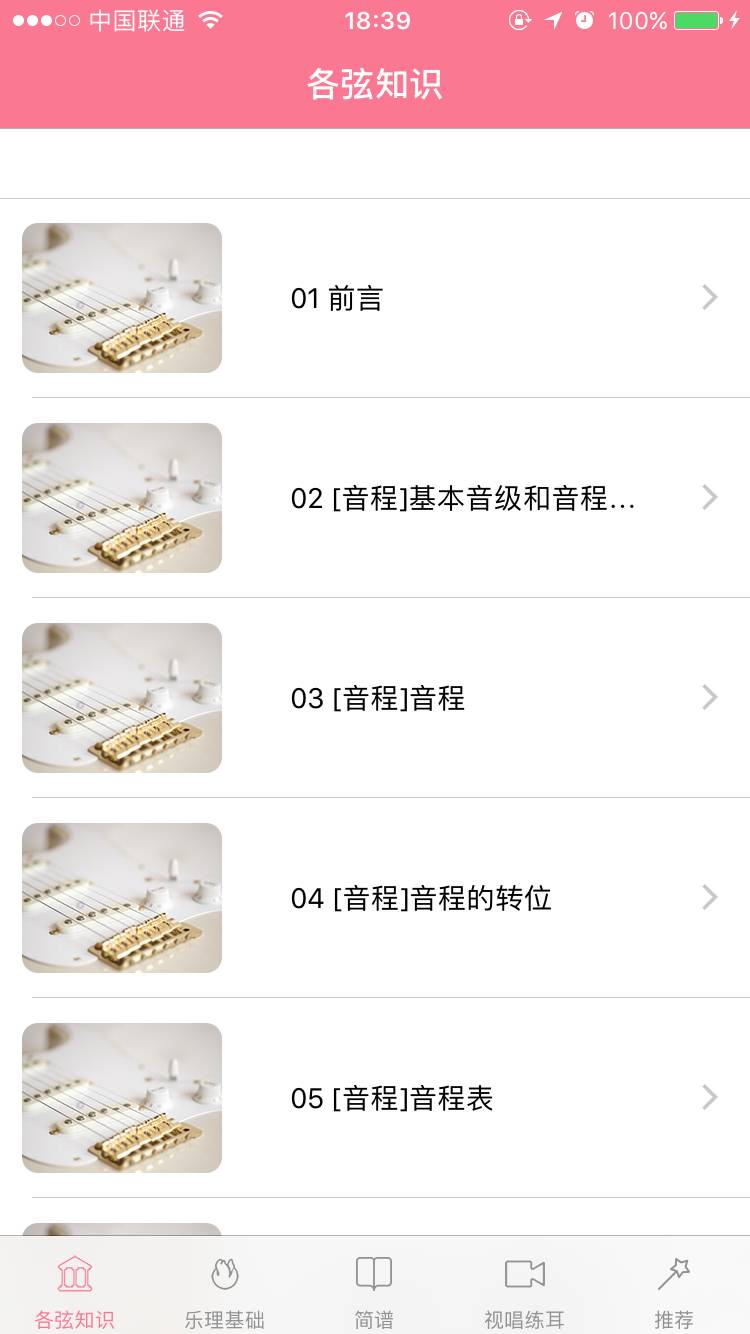
Task: Switch to the 乐理基础 tab
Action: [x=225, y=1290]
